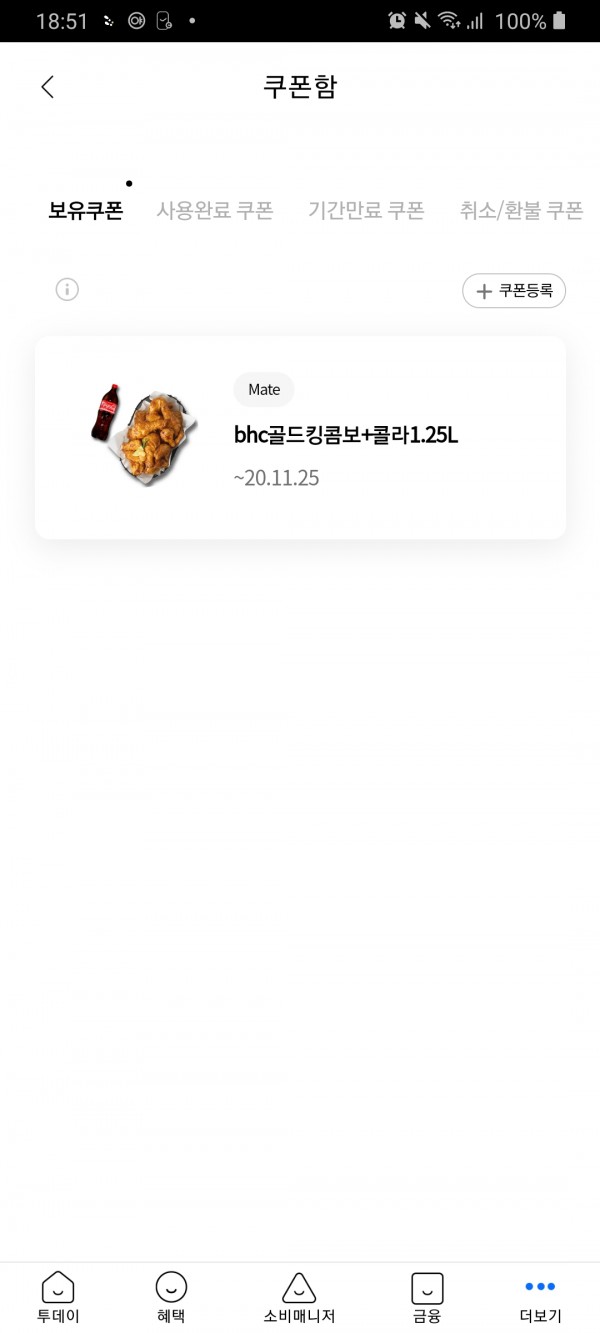Viewport: 600px width, 1333px height.
Task: Go to the 투데이 tab
Action: [58, 1297]
